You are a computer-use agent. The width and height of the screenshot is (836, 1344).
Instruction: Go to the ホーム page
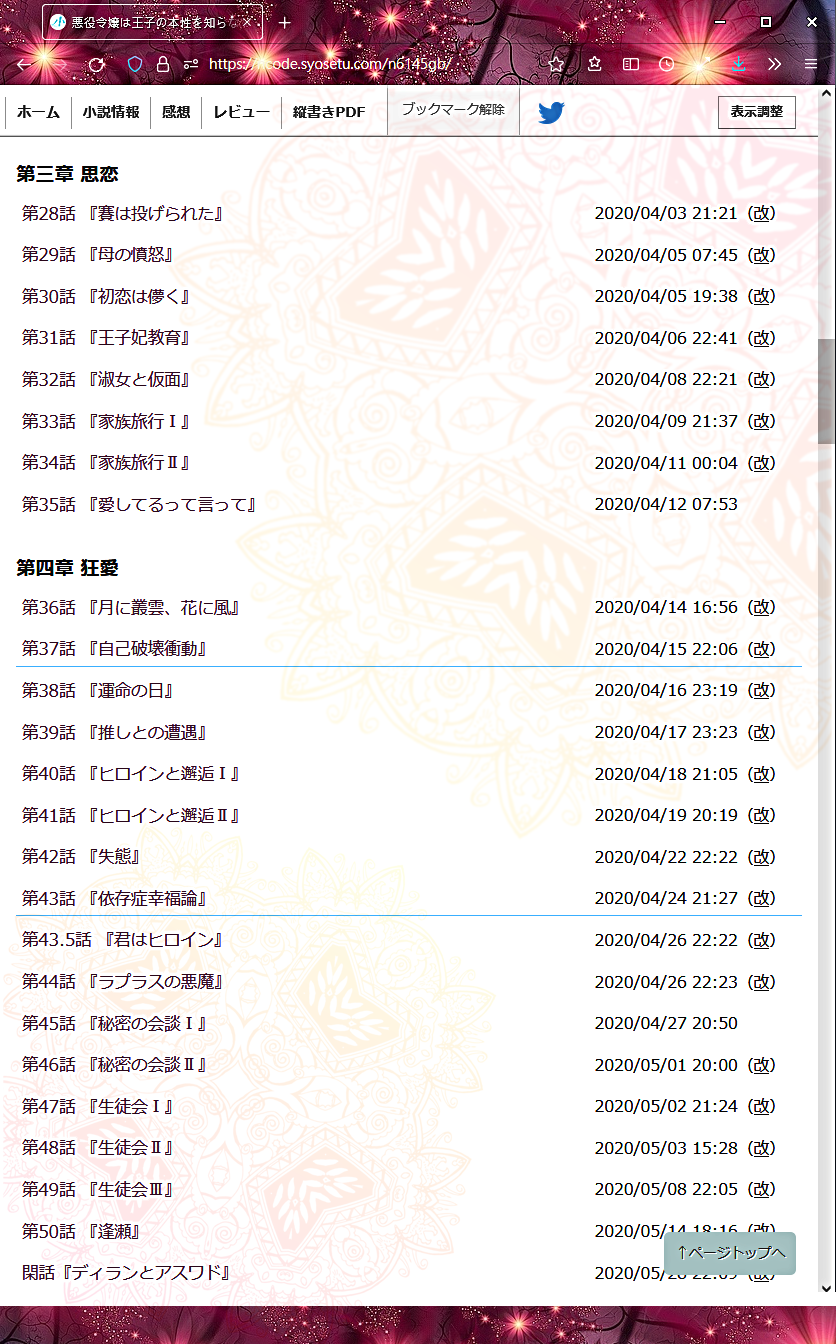tap(39, 112)
